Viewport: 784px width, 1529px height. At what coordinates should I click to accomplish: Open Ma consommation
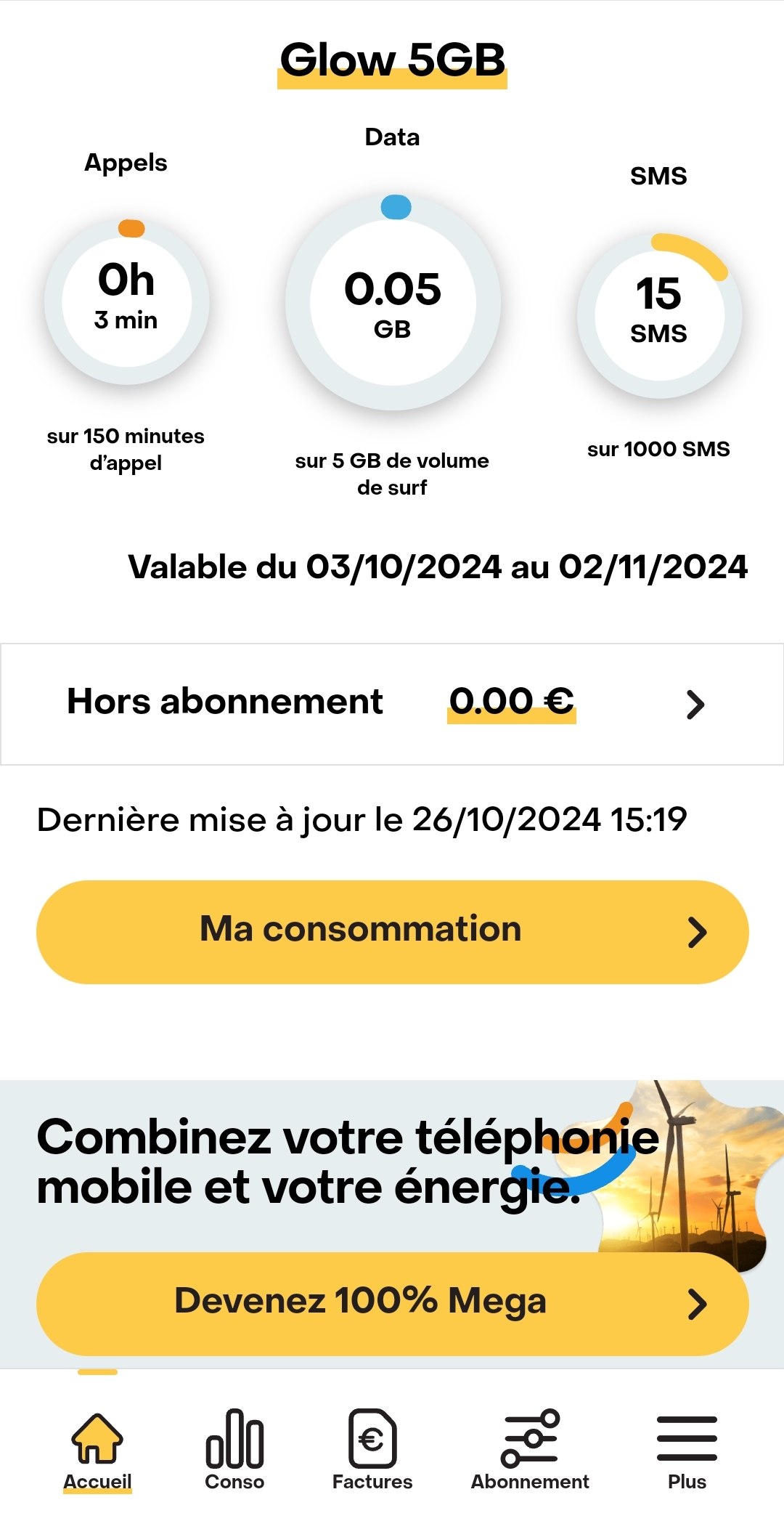click(x=392, y=932)
